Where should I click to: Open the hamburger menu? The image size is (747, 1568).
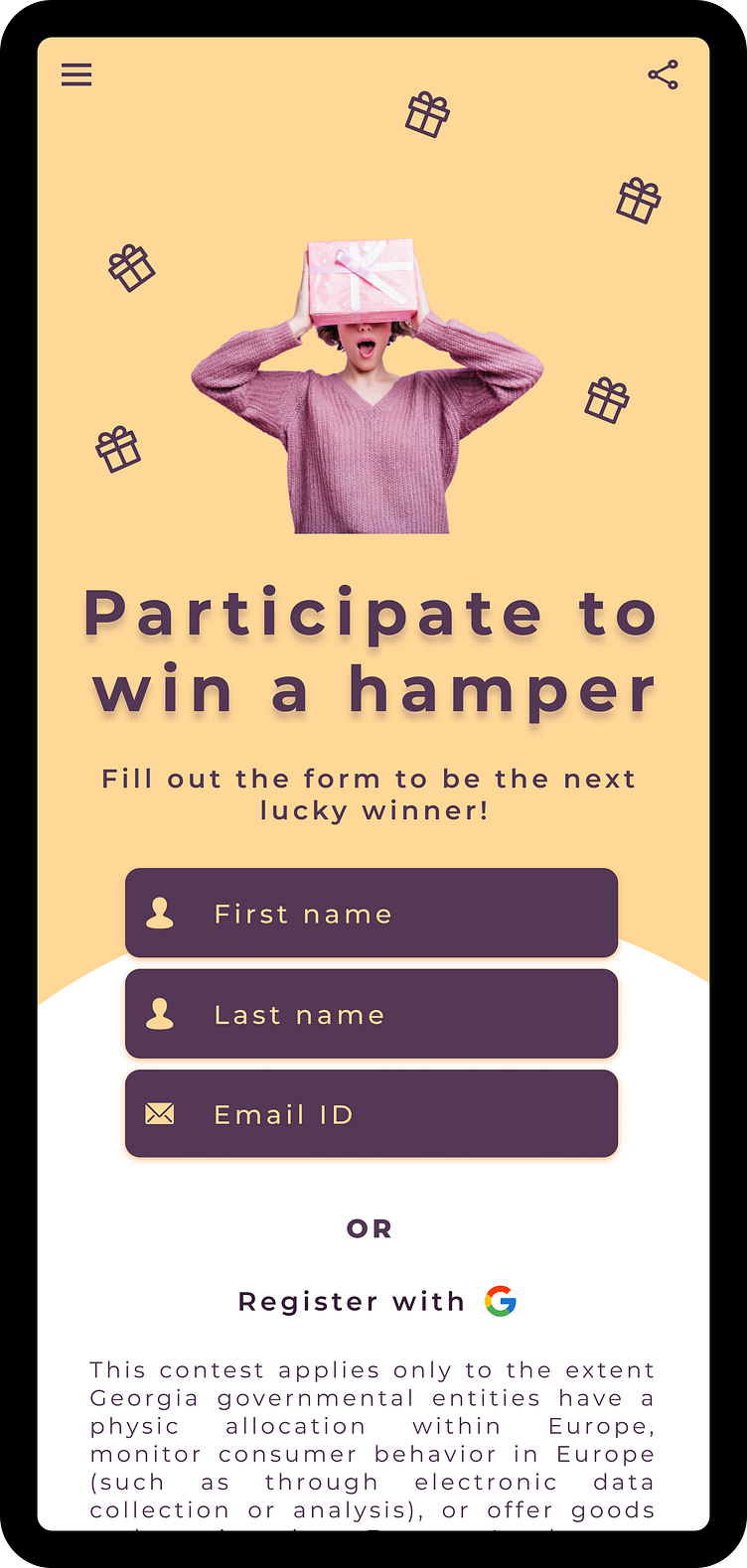click(76, 74)
